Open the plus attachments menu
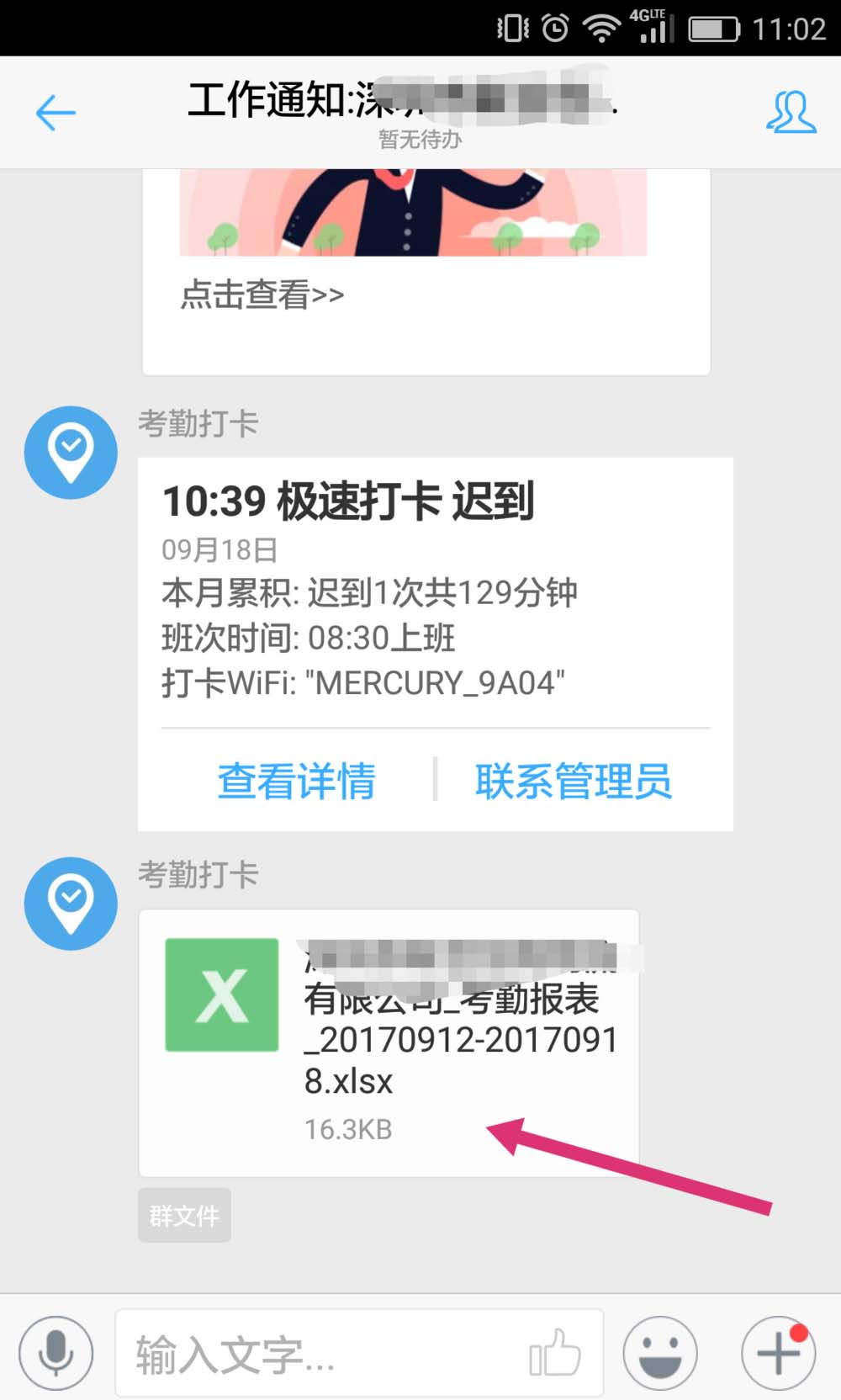Image resolution: width=841 pixels, height=1400 pixels. (x=778, y=1353)
